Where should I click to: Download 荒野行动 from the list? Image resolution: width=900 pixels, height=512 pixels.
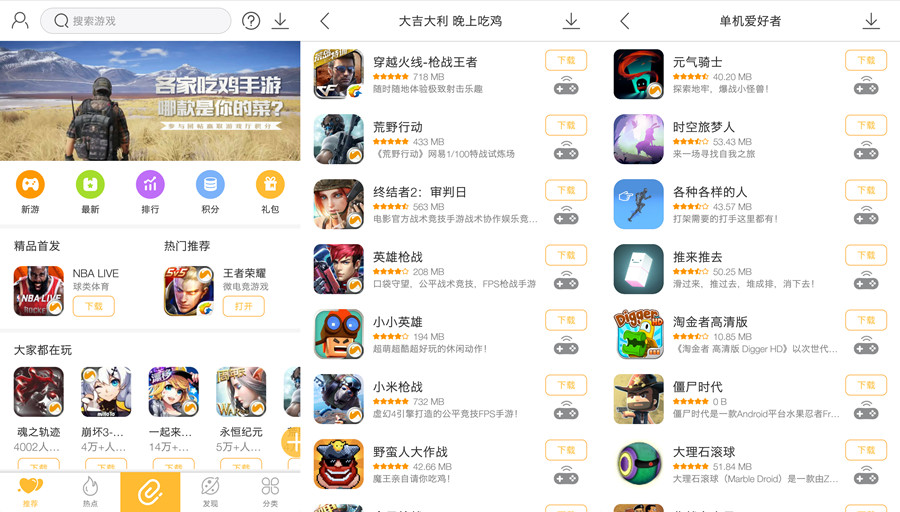[x=566, y=125]
